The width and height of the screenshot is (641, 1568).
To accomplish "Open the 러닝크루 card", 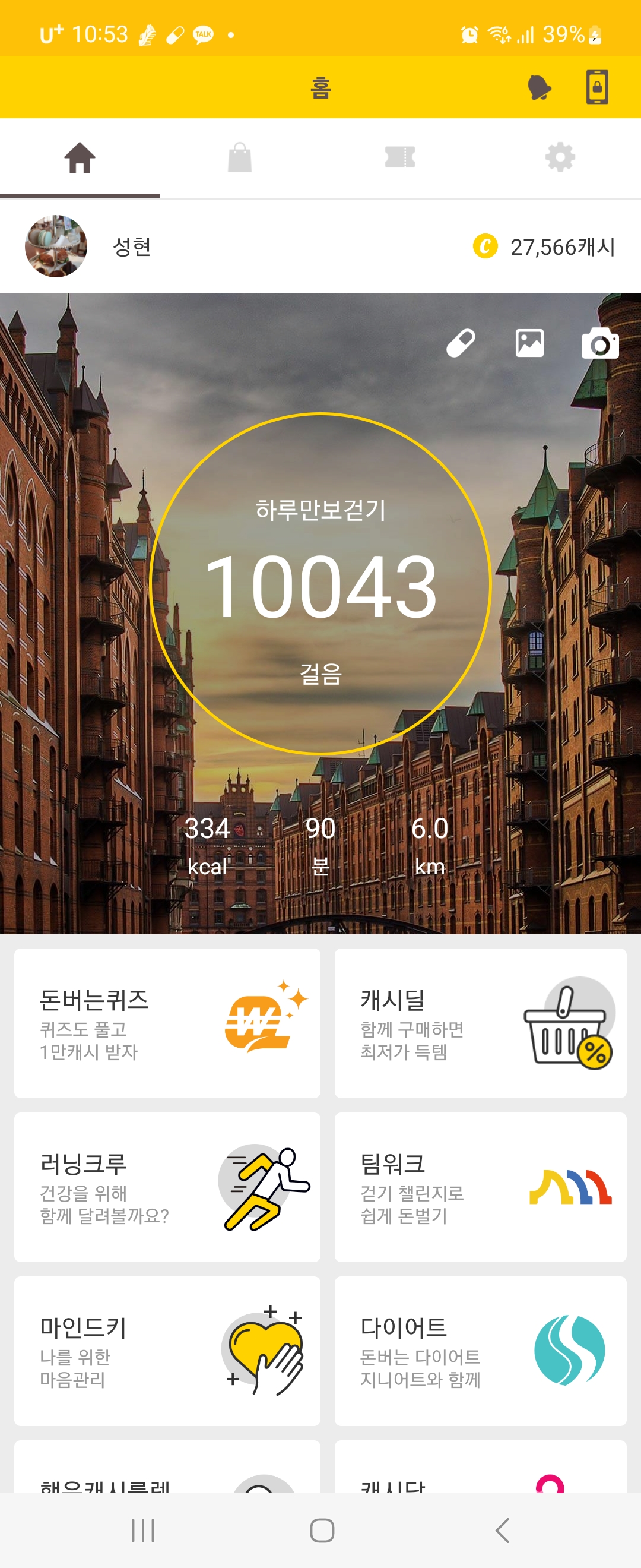I will click(167, 1187).
